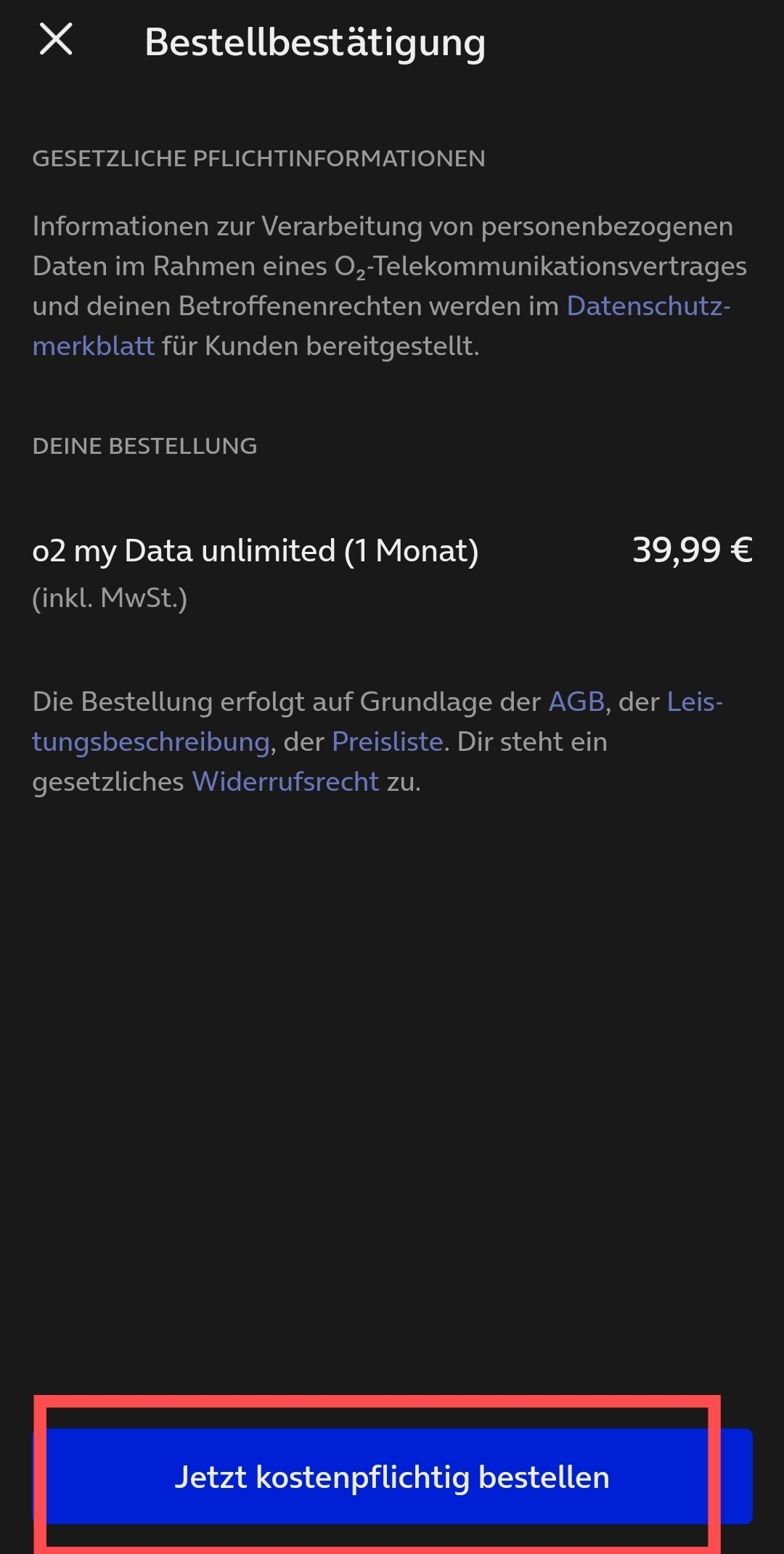Open the Datenschutzmerkblatt link
The height and width of the screenshot is (1554, 784).
coord(648,306)
